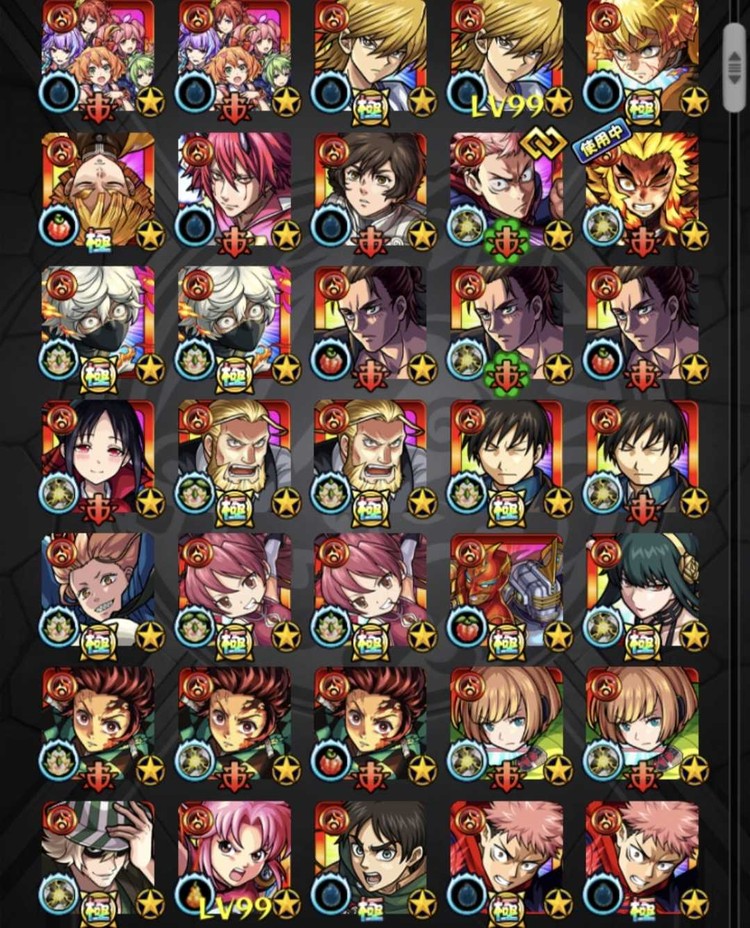
Task: Select the character marked 使用中
Action: pos(642,191)
